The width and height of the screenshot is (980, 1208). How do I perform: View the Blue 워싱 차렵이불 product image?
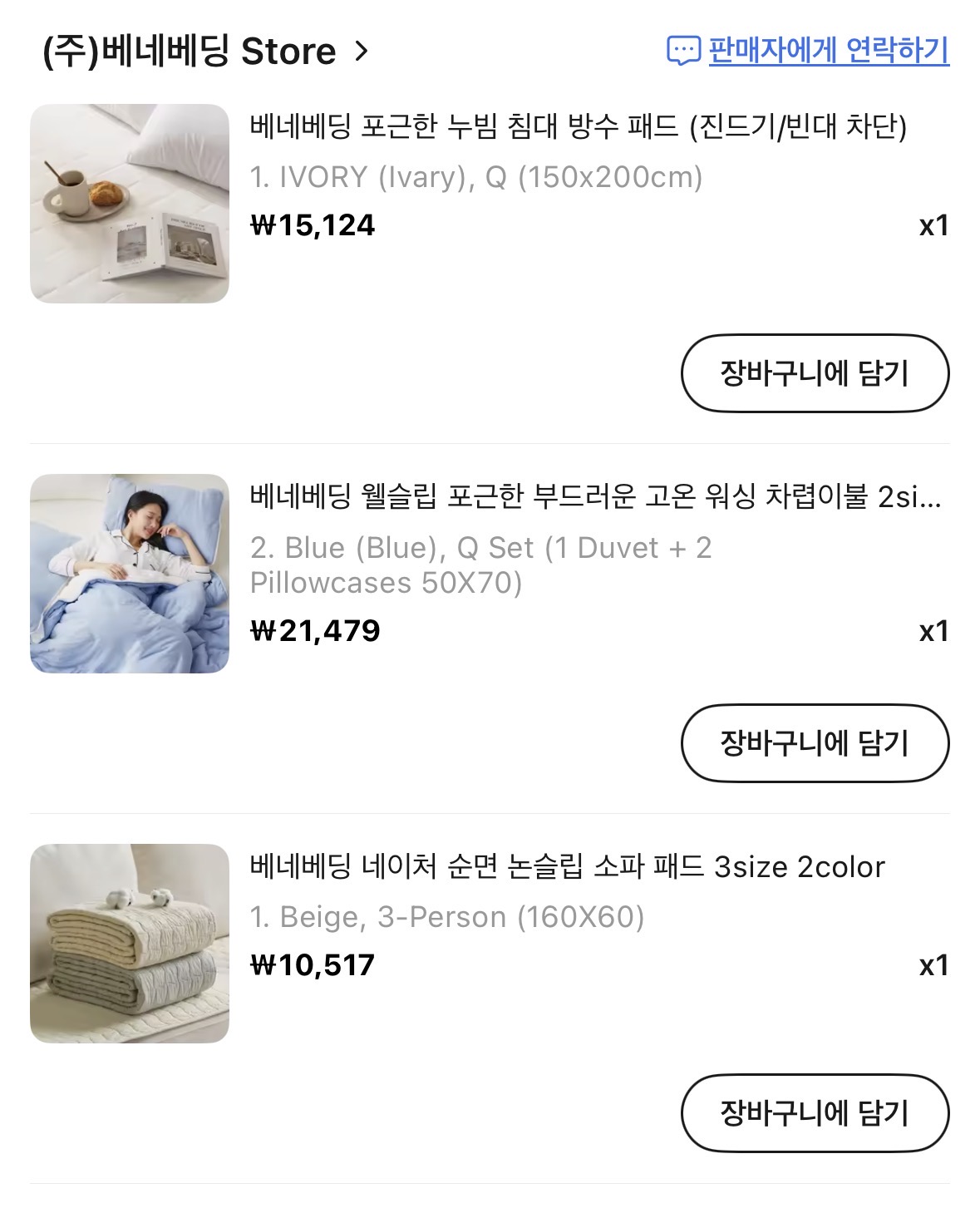coord(130,574)
